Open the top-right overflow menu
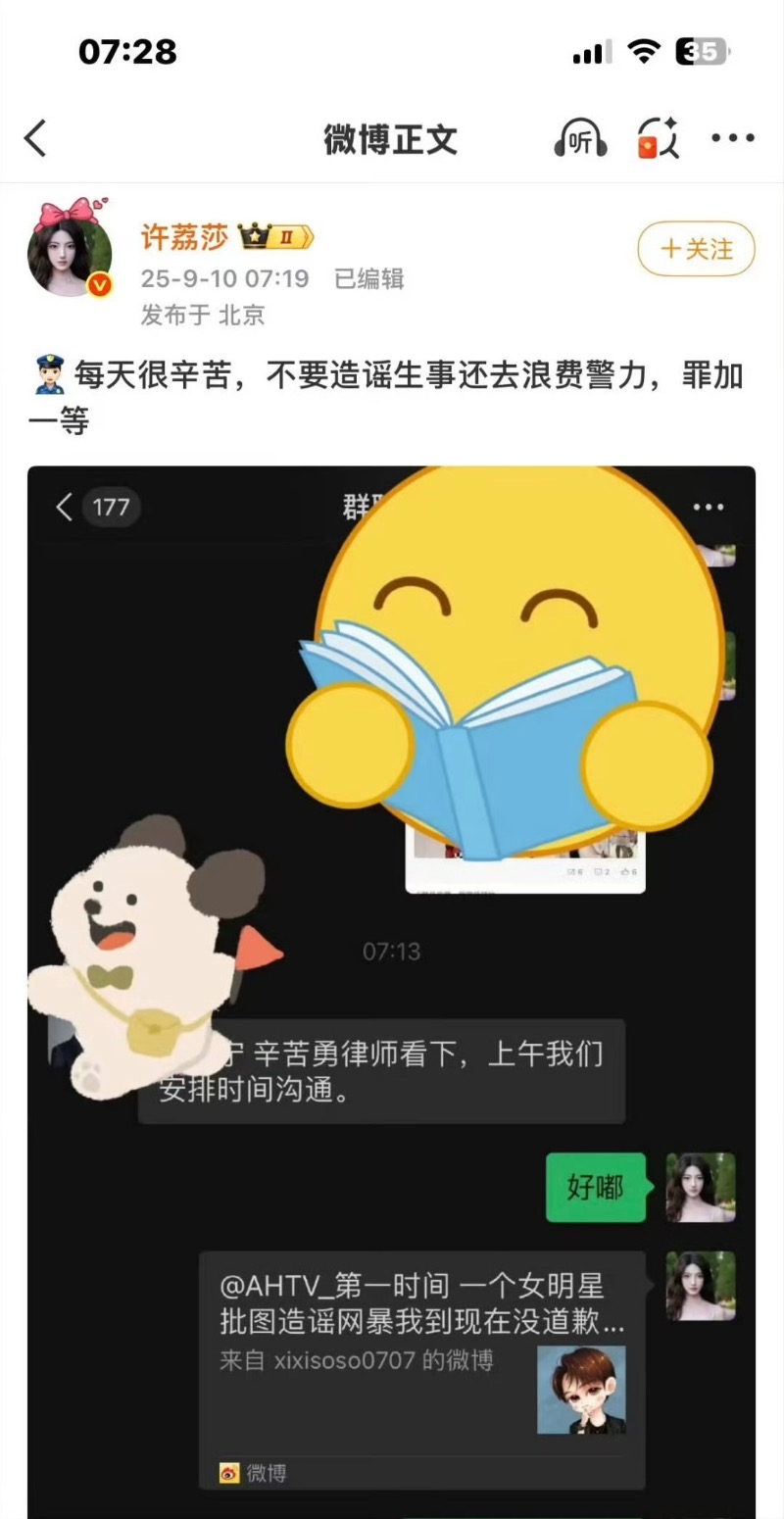Screen dimensions: 784x1519 coord(732,138)
